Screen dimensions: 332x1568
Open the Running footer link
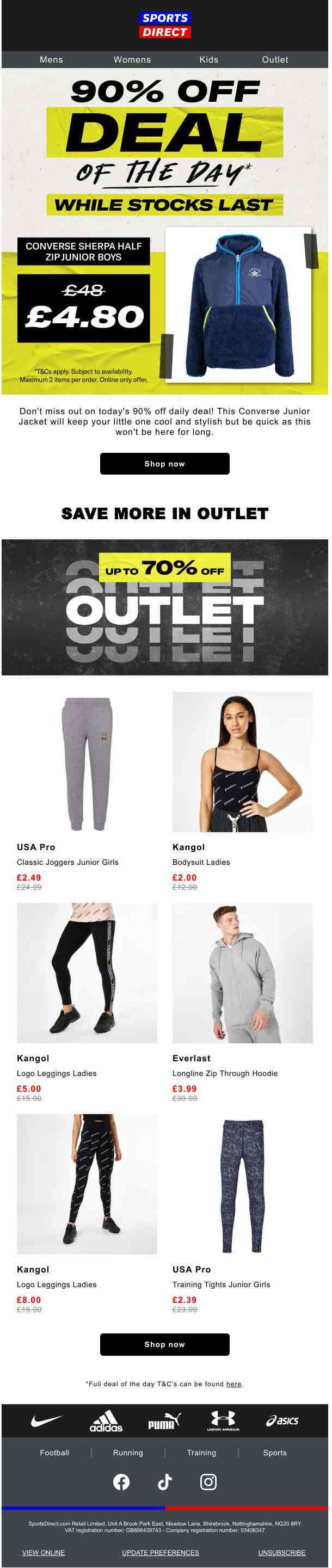pos(128,1453)
